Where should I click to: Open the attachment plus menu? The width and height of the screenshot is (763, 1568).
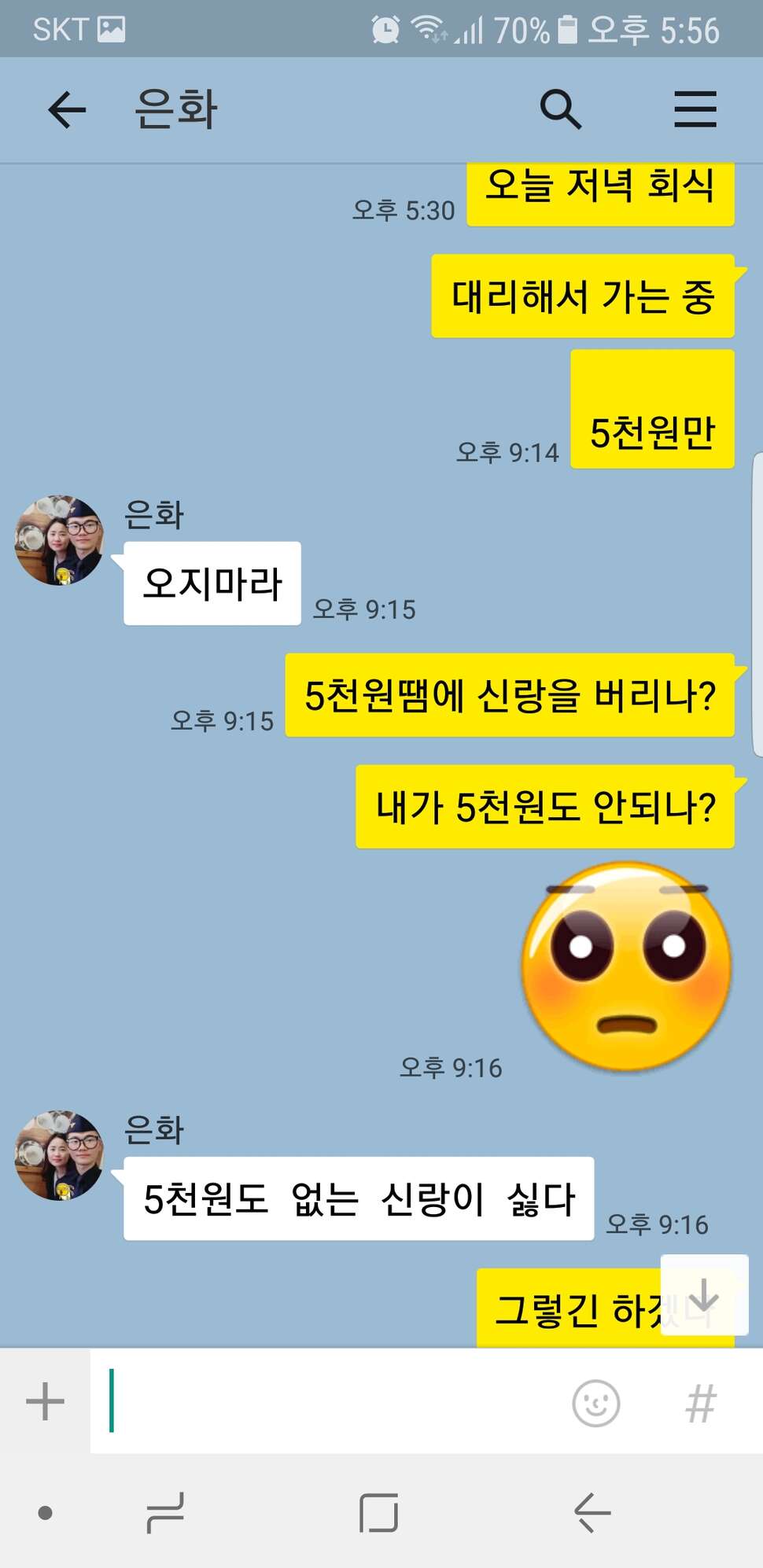(45, 1401)
